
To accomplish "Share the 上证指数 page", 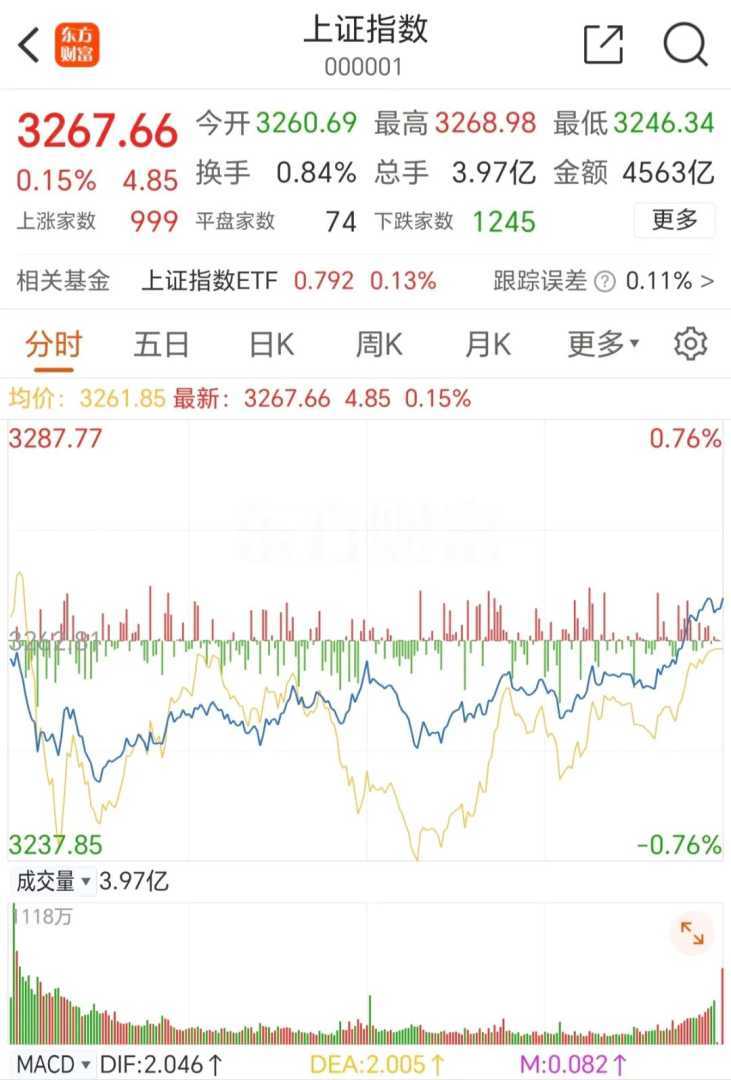I will pyautogui.click(x=603, y=45).
